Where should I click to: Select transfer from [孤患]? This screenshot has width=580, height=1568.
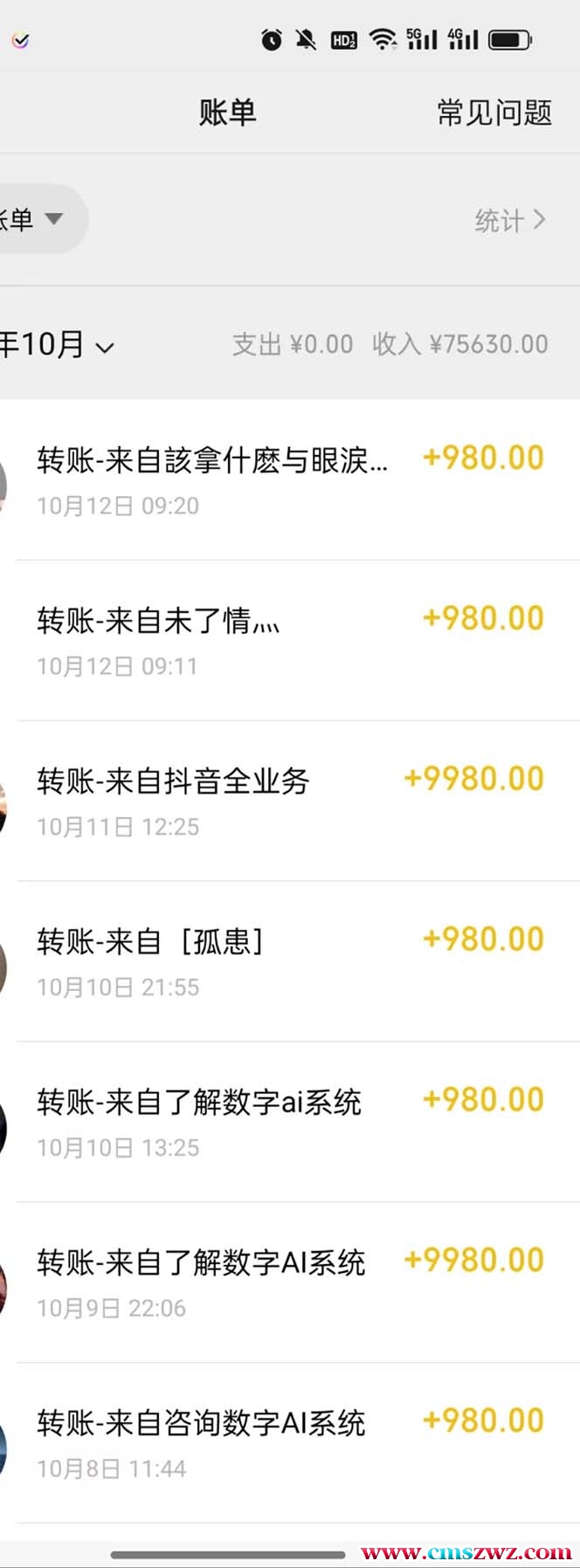pos(288,961)
